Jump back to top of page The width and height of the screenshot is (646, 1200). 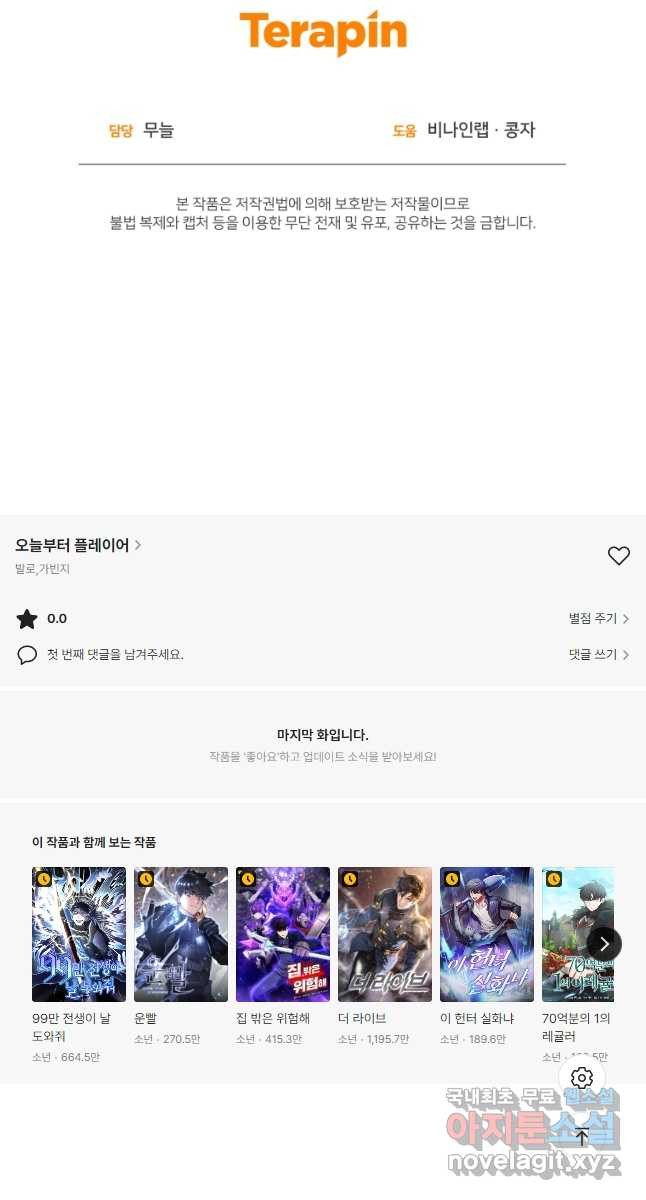(582, 1135)
